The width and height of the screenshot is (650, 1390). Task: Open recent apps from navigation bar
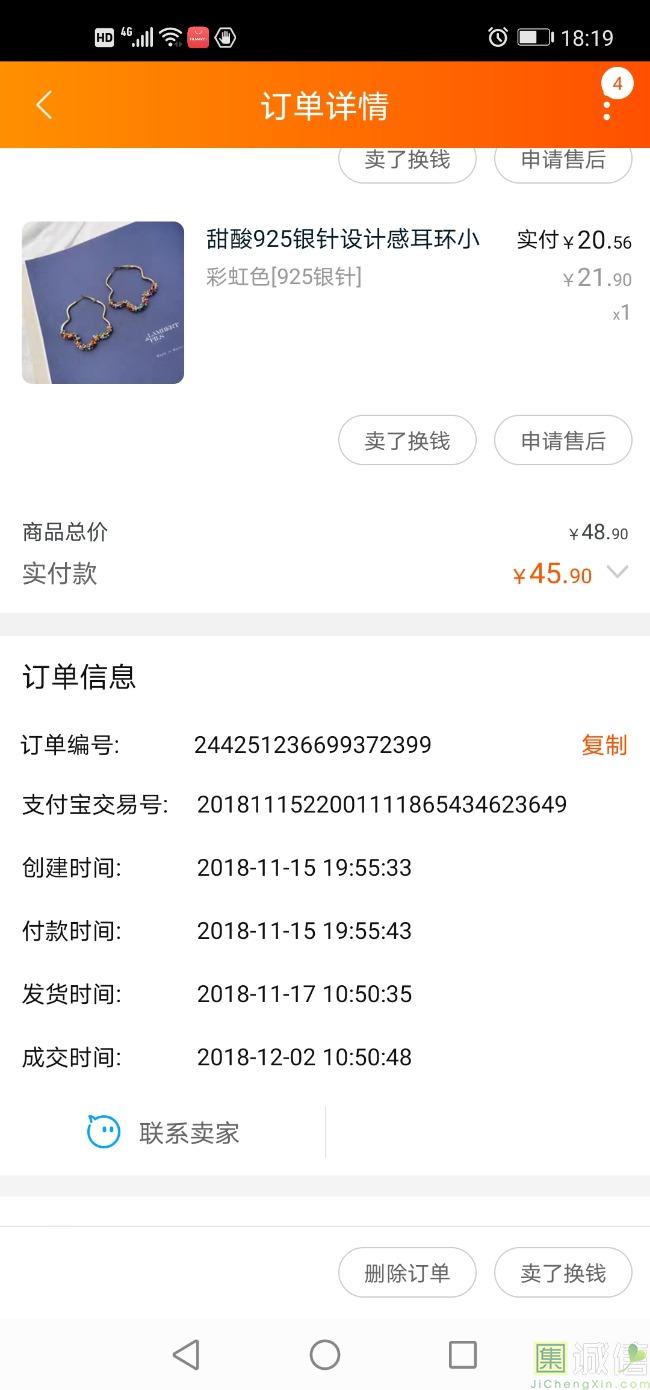pyautogui.click(x=463, y=1355)
